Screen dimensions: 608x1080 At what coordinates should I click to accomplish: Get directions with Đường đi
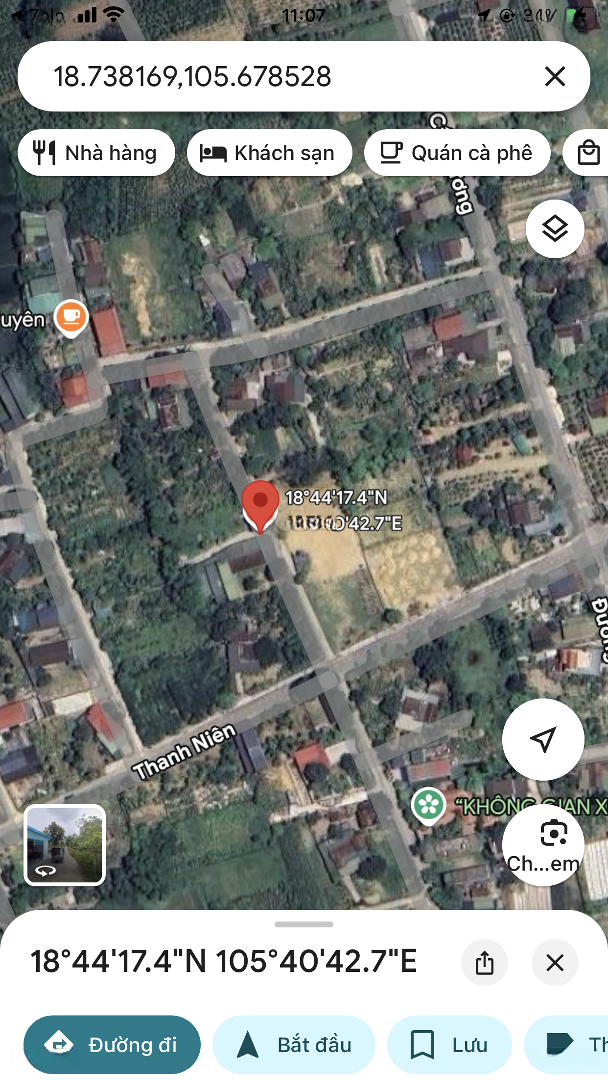click(x=112, y=1045)
